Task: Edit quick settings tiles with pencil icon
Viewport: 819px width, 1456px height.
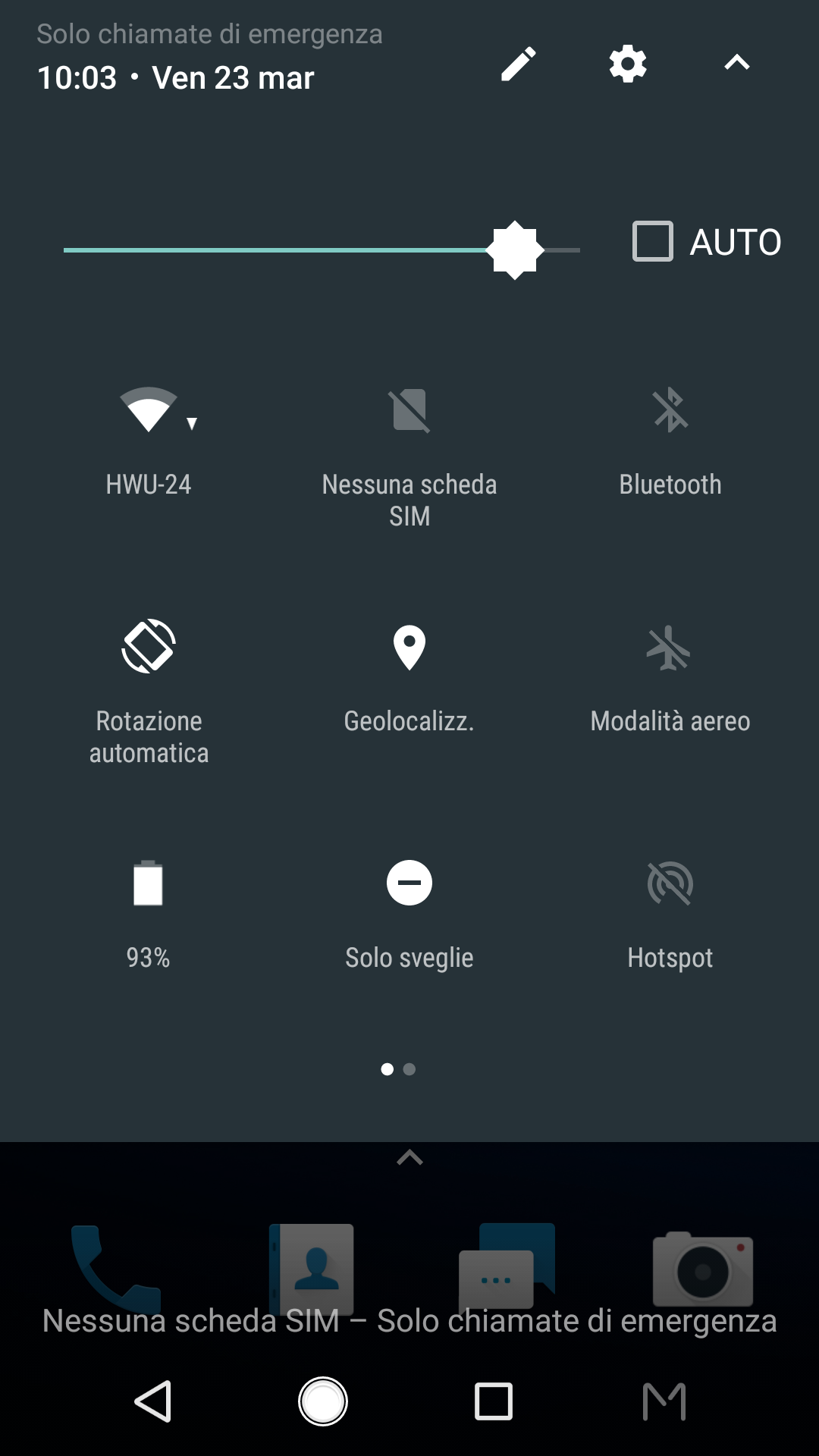Action: click(x=519, y=63)
